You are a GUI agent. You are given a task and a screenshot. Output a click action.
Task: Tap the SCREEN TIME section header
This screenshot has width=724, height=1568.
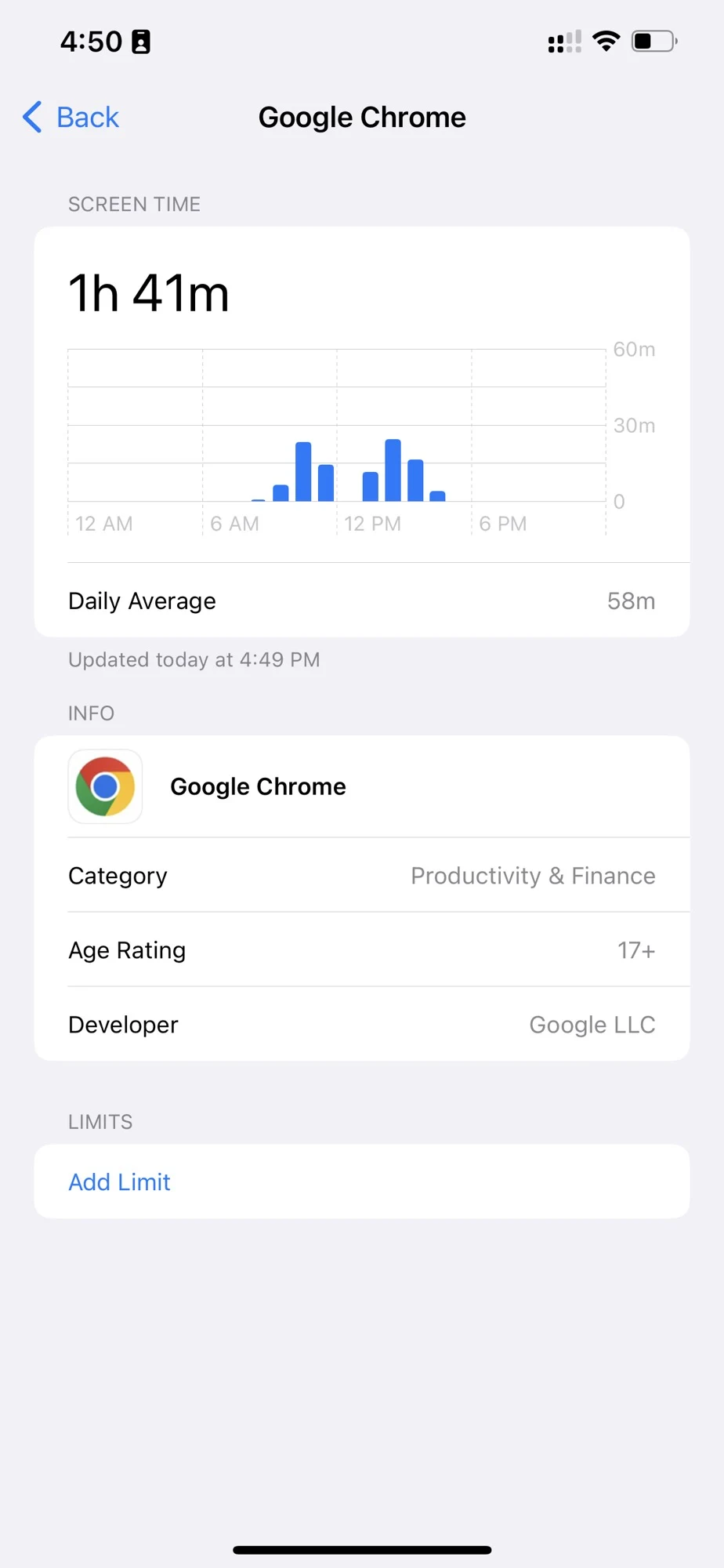pyautogui.click(x=134, y=204)
